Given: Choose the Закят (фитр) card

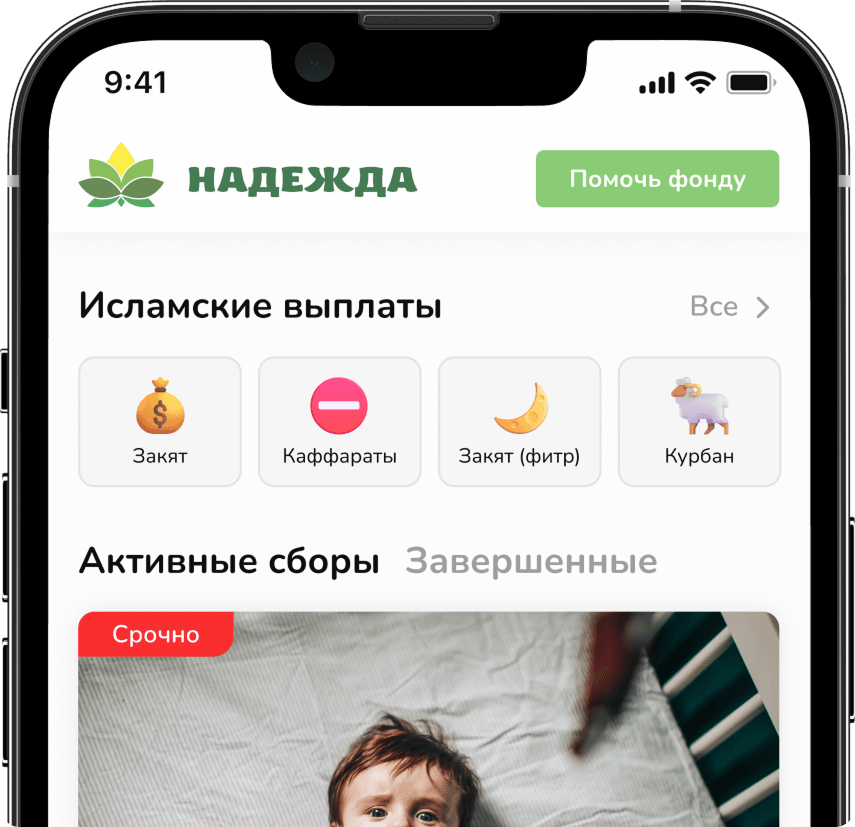Looking at the screenshot, I should pos(519,421).
